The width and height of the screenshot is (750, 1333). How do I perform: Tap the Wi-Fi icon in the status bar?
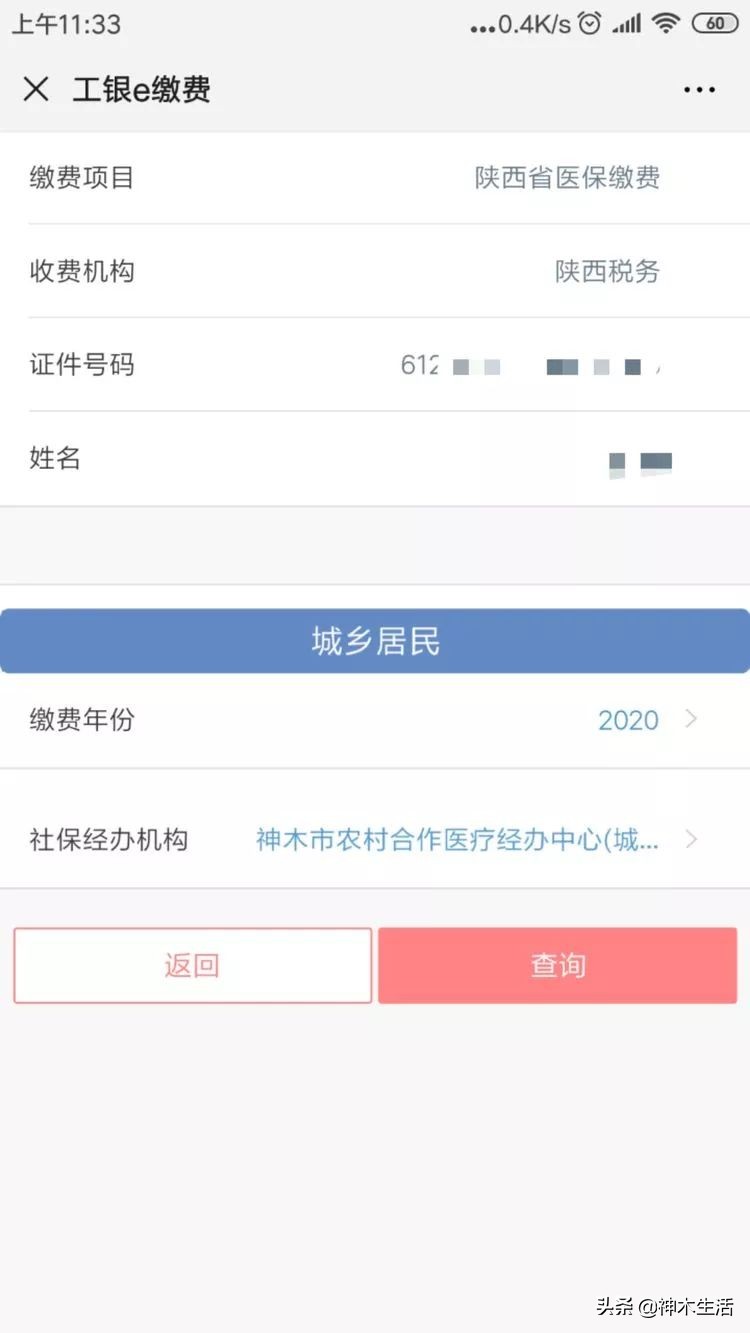[666, 24]
